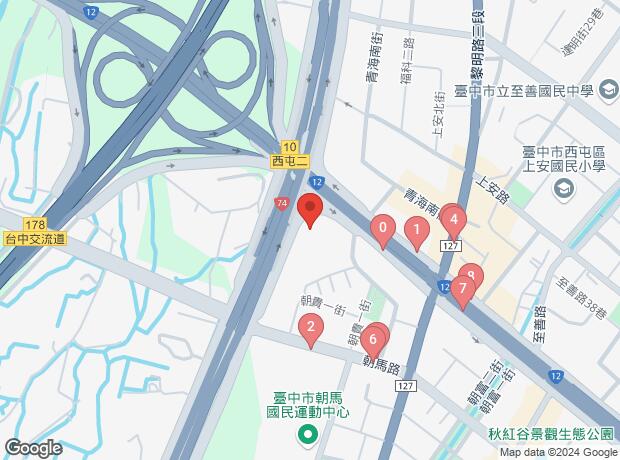Open map marker number 7
The image size is (620, 460).
pos(461,290)
